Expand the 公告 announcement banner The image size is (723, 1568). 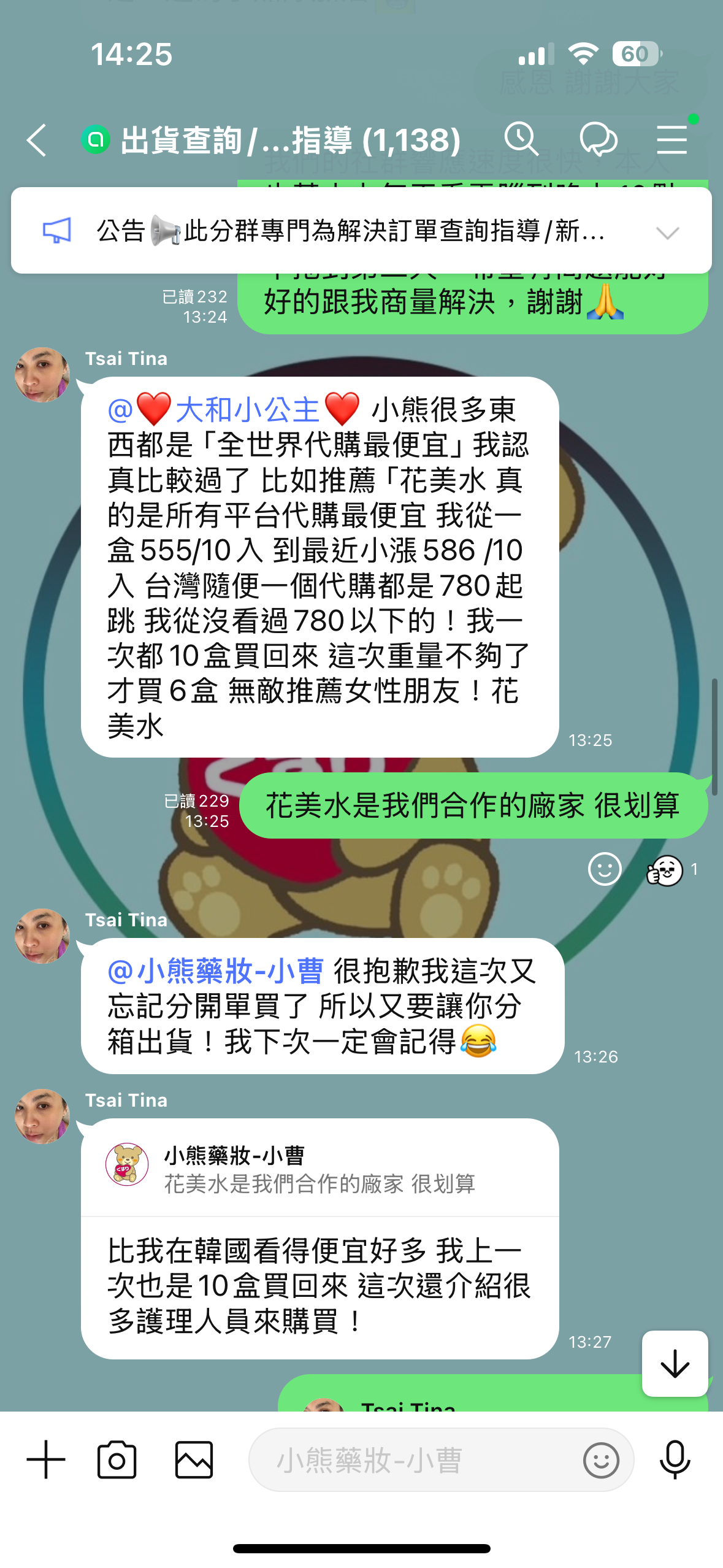[x=667, y=233]
